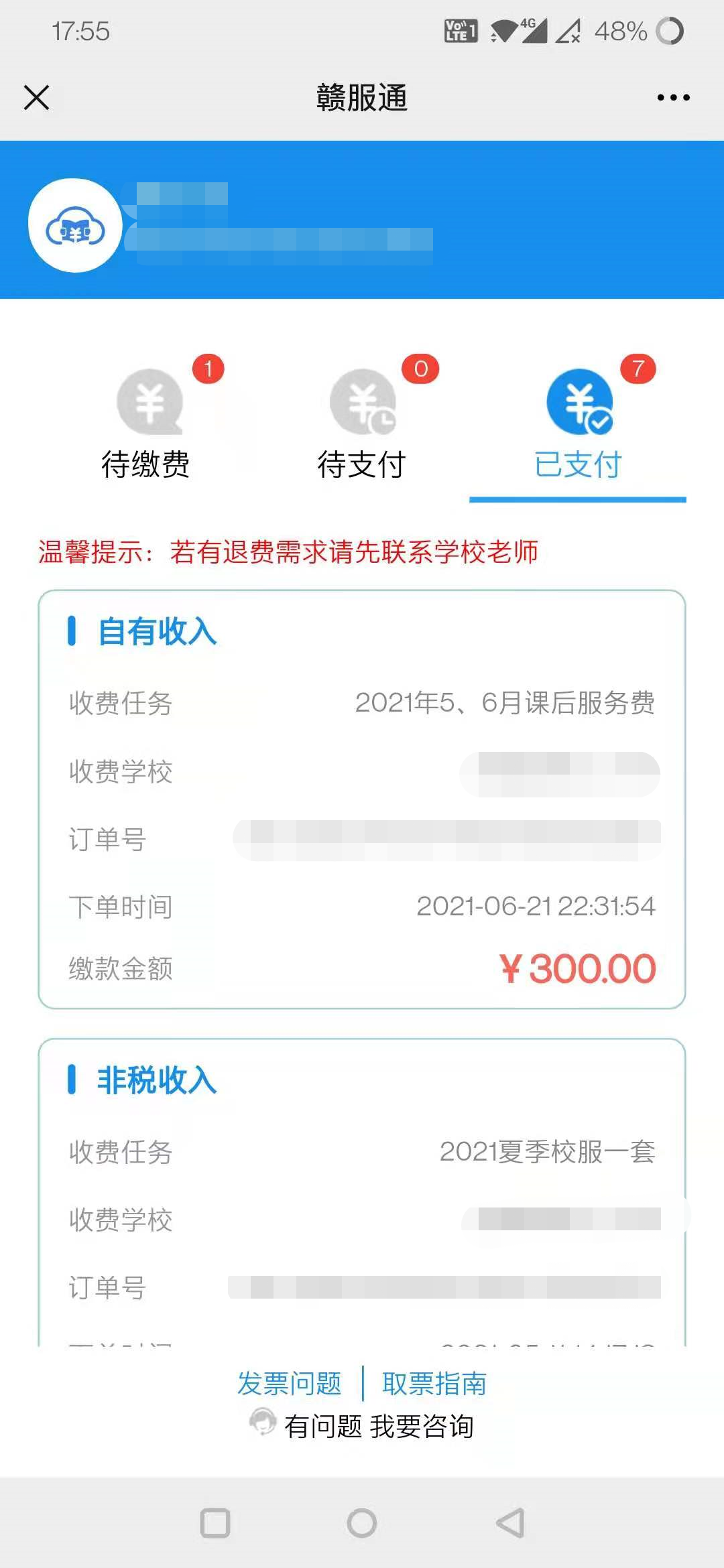This screenshot has width=724, height=1568.
Task: Close the 赣服通 mini program
Action: coord(37,98)
